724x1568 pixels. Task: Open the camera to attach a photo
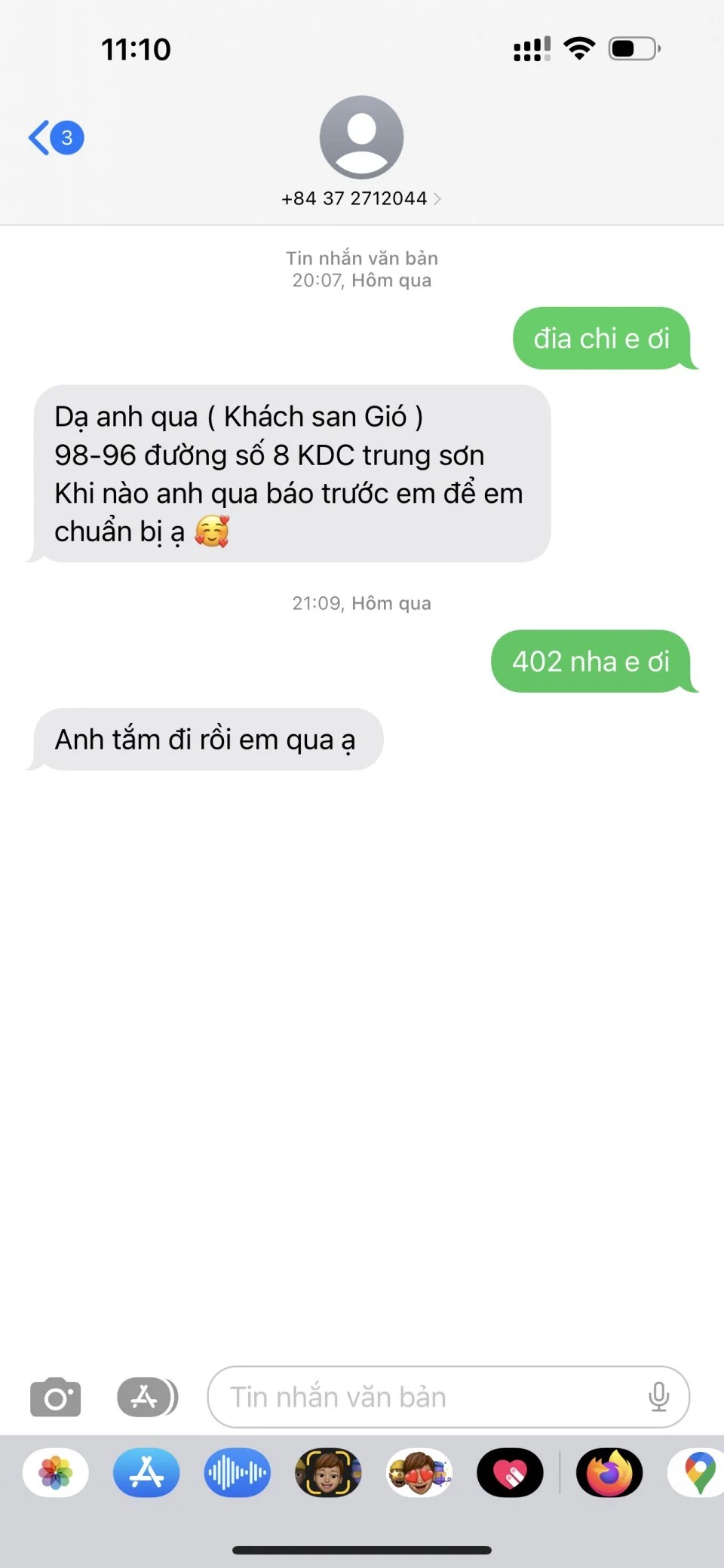tap(55, 1397)
